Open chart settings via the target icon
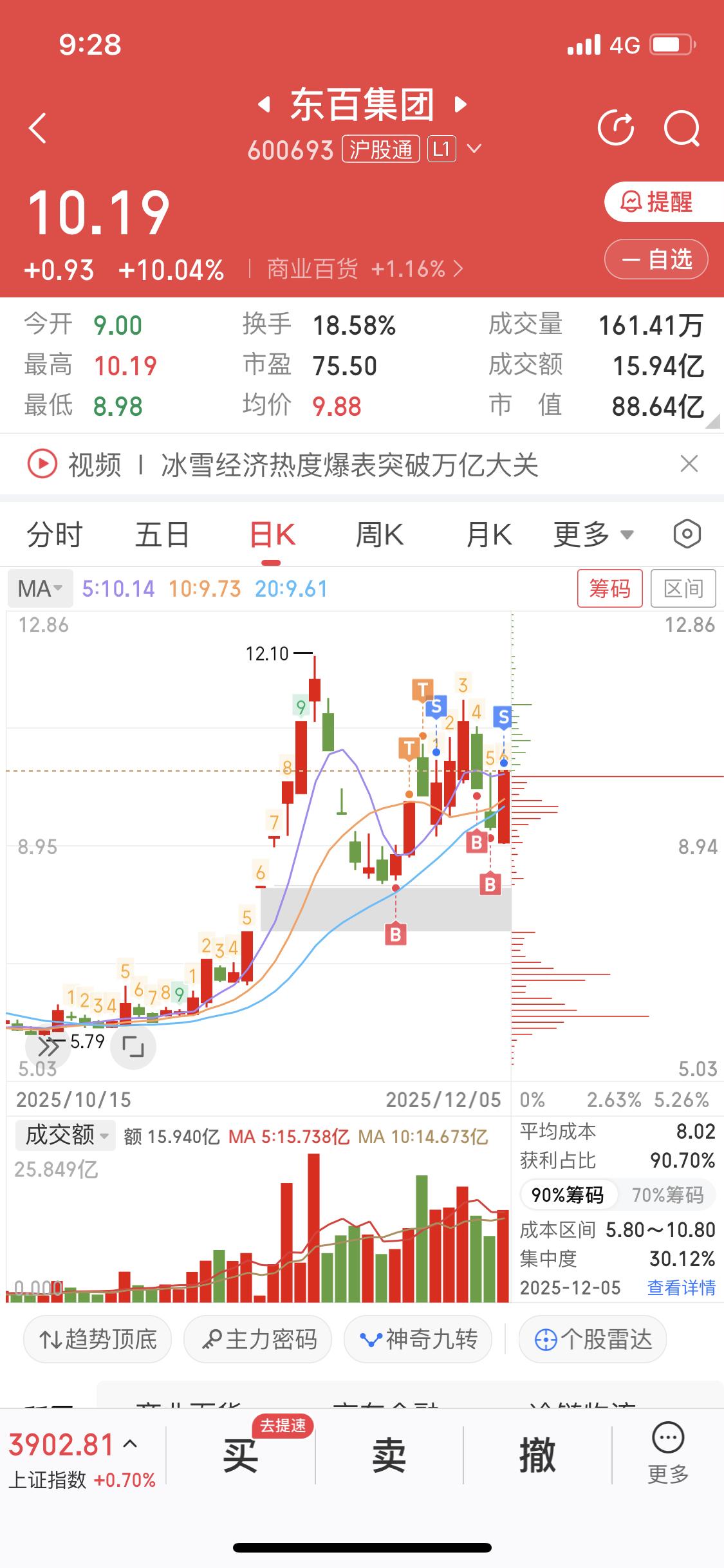Image resolution: width=724 pixels, height=1568 pixels. pos(686,534)
